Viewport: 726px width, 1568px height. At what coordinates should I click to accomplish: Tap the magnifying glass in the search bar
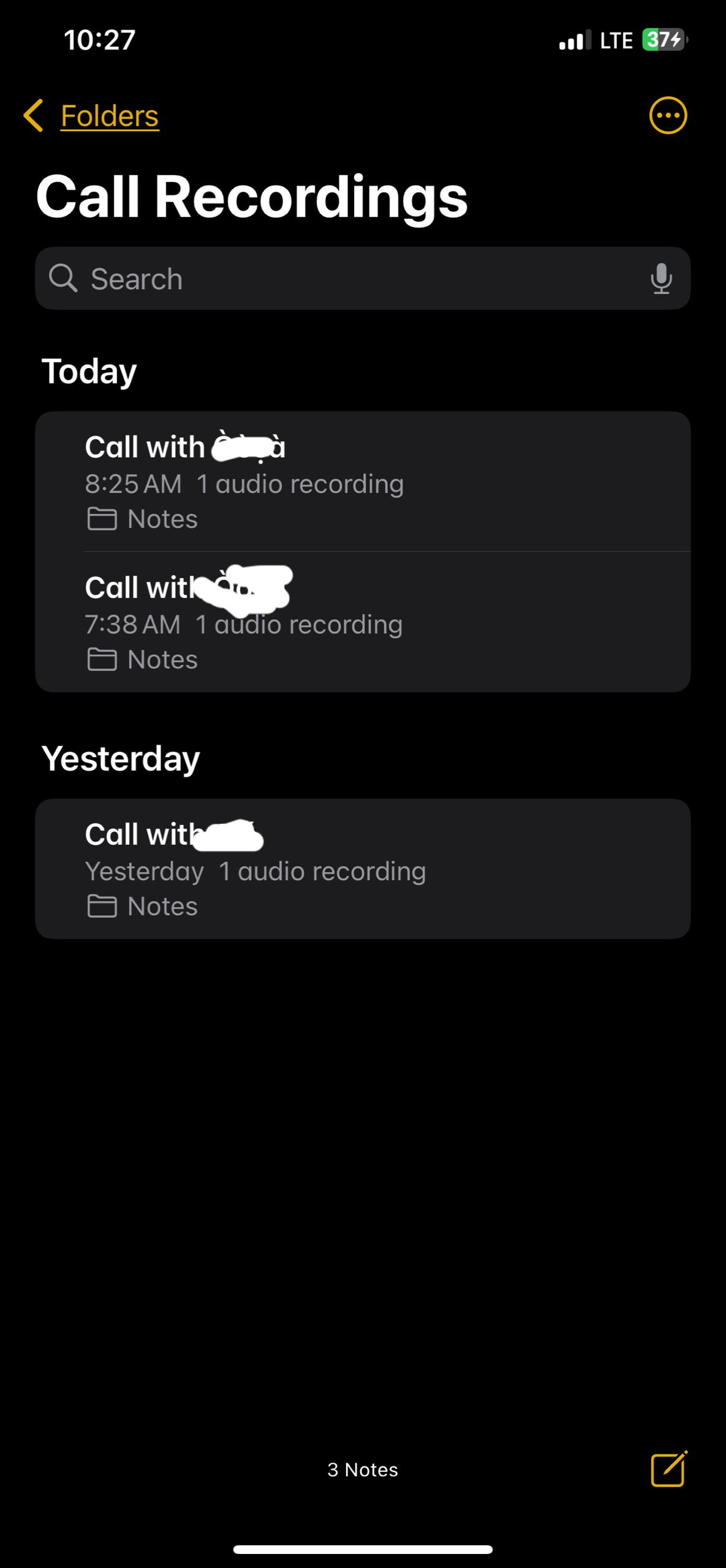click(x=65, y=278)
